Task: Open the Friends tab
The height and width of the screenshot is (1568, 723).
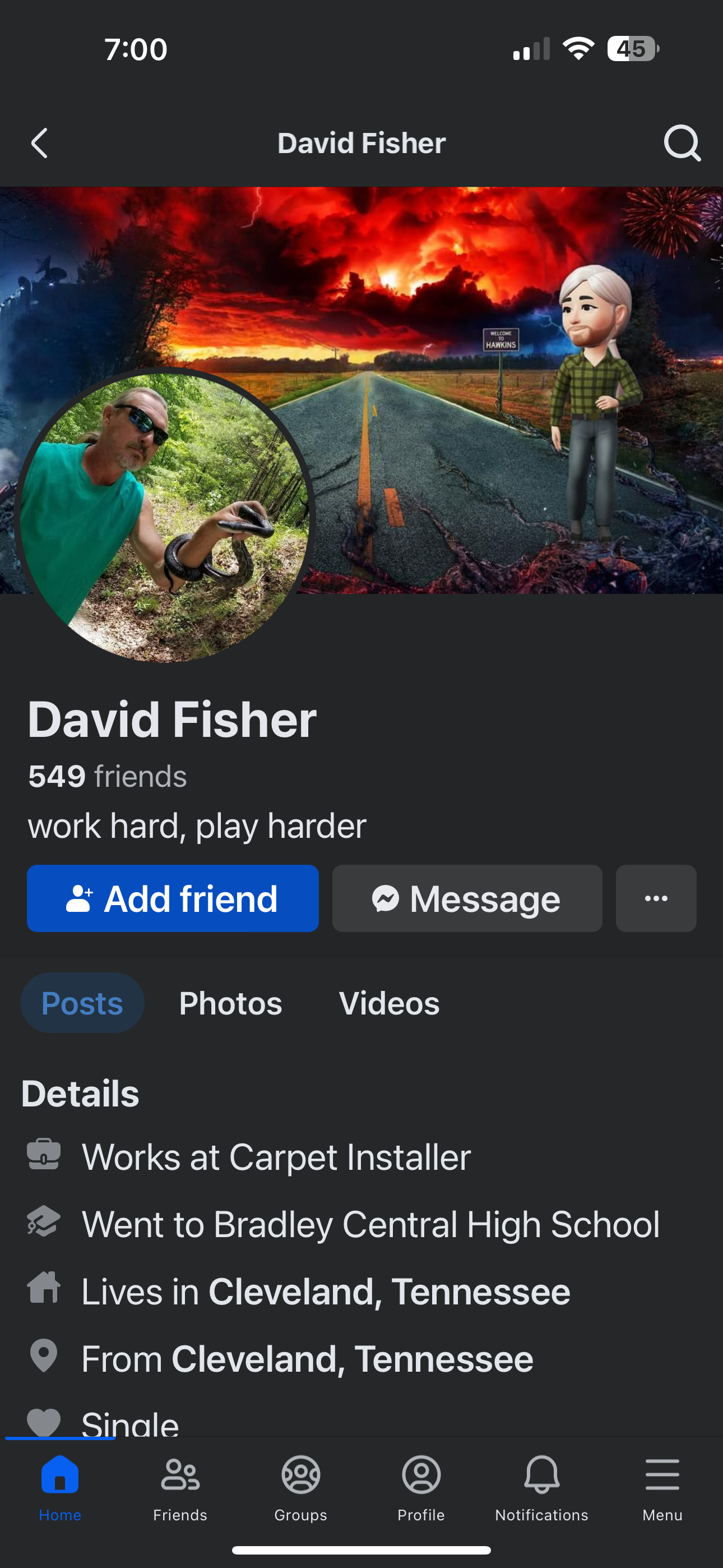Action: 180,1487
